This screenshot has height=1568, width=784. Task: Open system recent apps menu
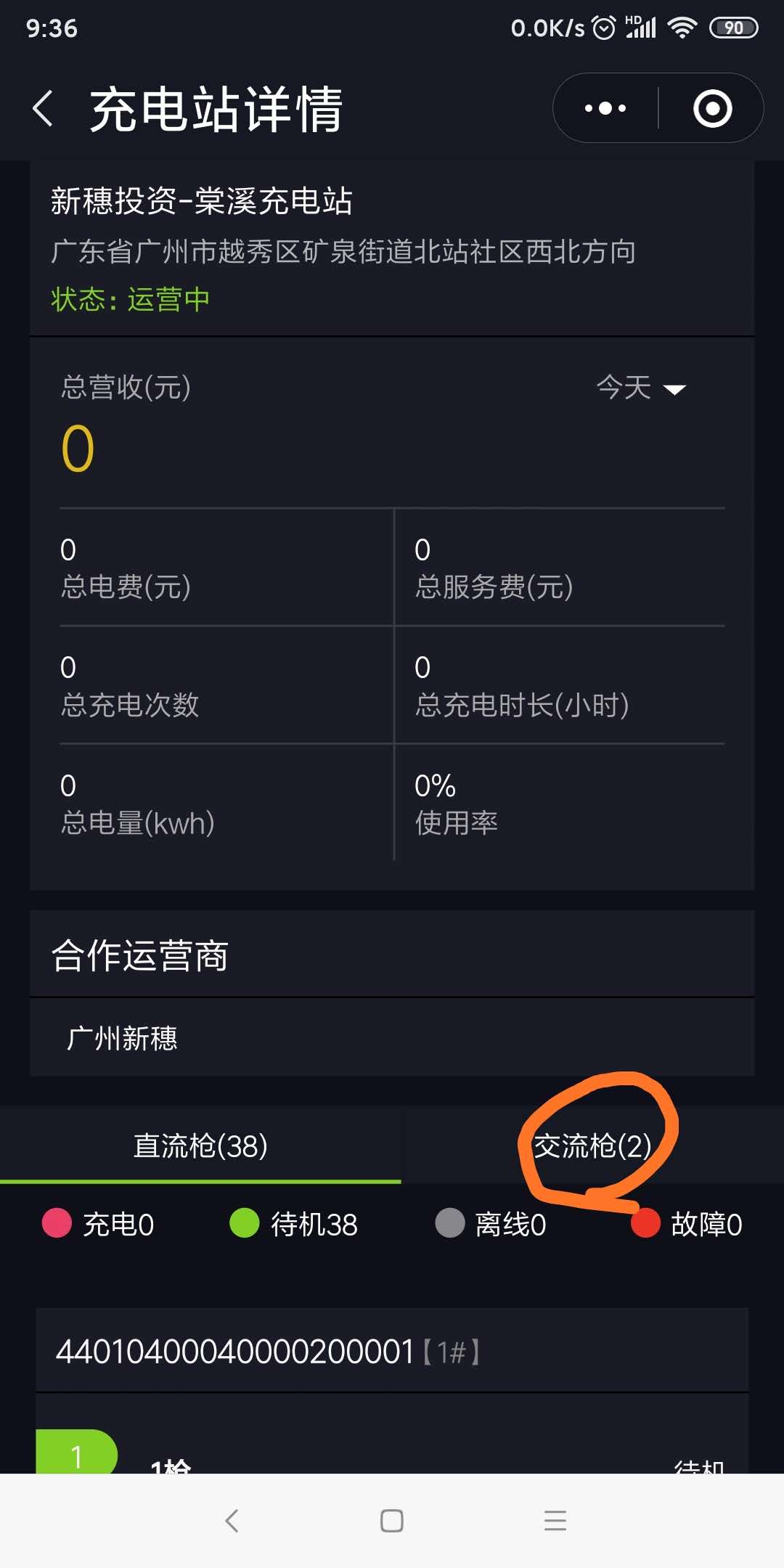[555, 1521]
